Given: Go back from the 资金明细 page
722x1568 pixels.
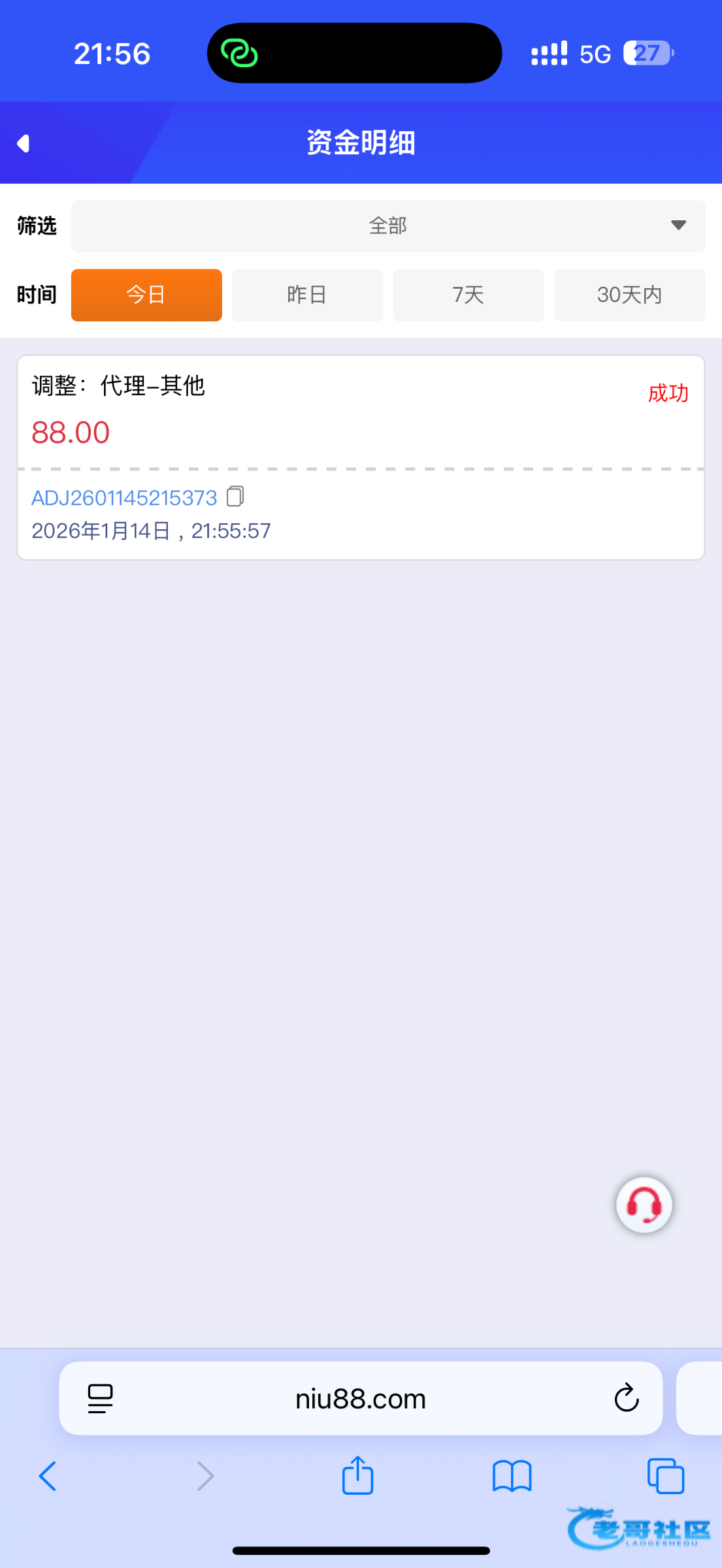Looking at the screenshot, I should click(x=24, y=143).
